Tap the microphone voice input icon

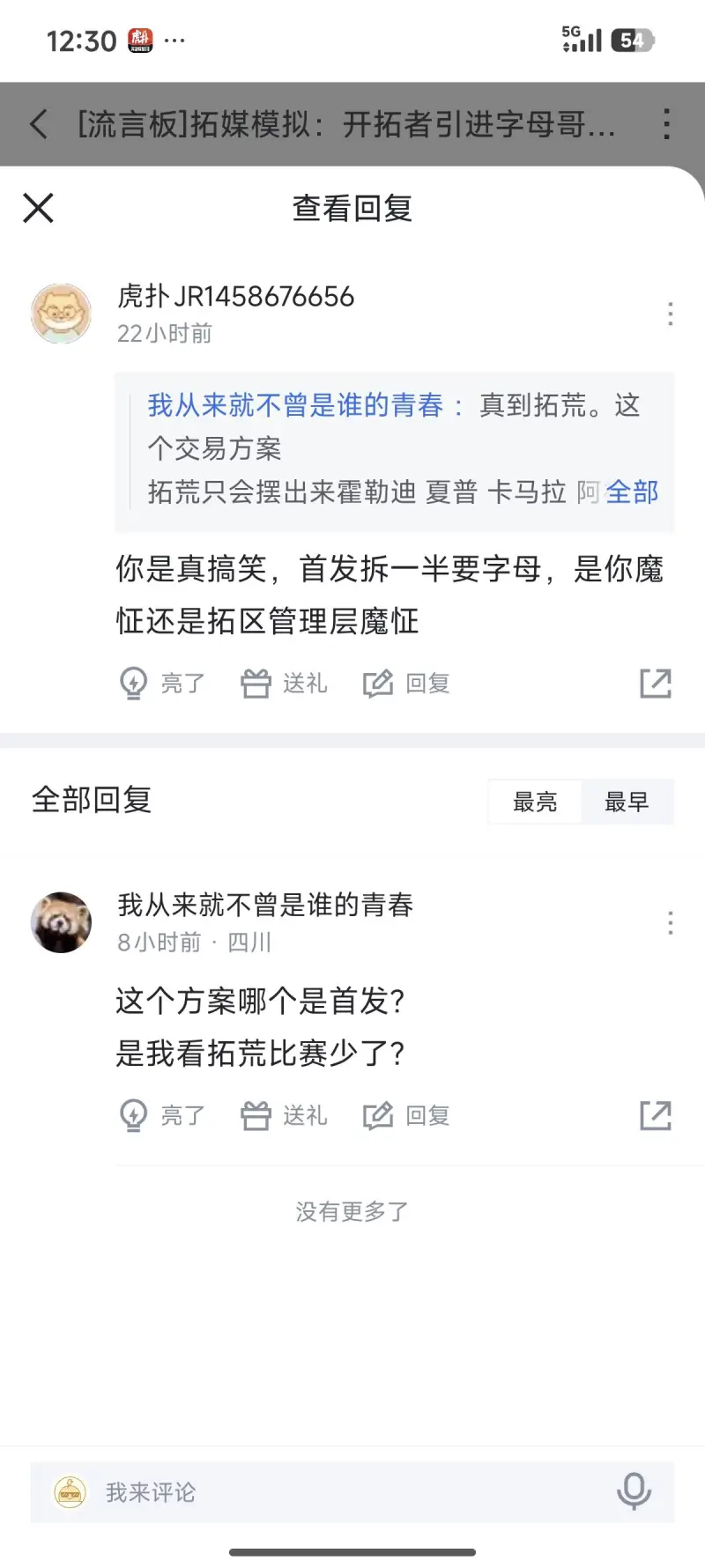click(x=634, y=1491)
